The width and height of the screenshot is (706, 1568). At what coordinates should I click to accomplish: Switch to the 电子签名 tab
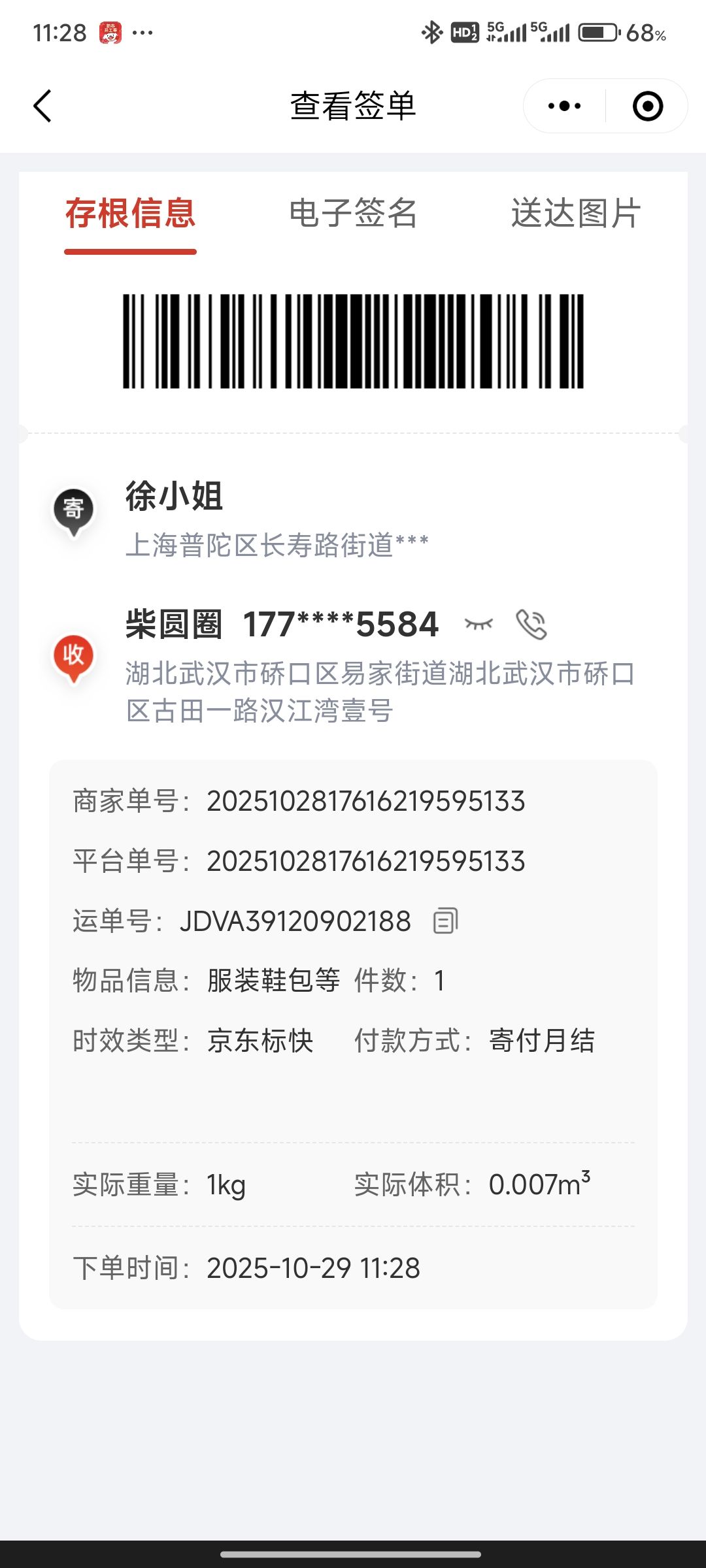(x=353, y=214)
